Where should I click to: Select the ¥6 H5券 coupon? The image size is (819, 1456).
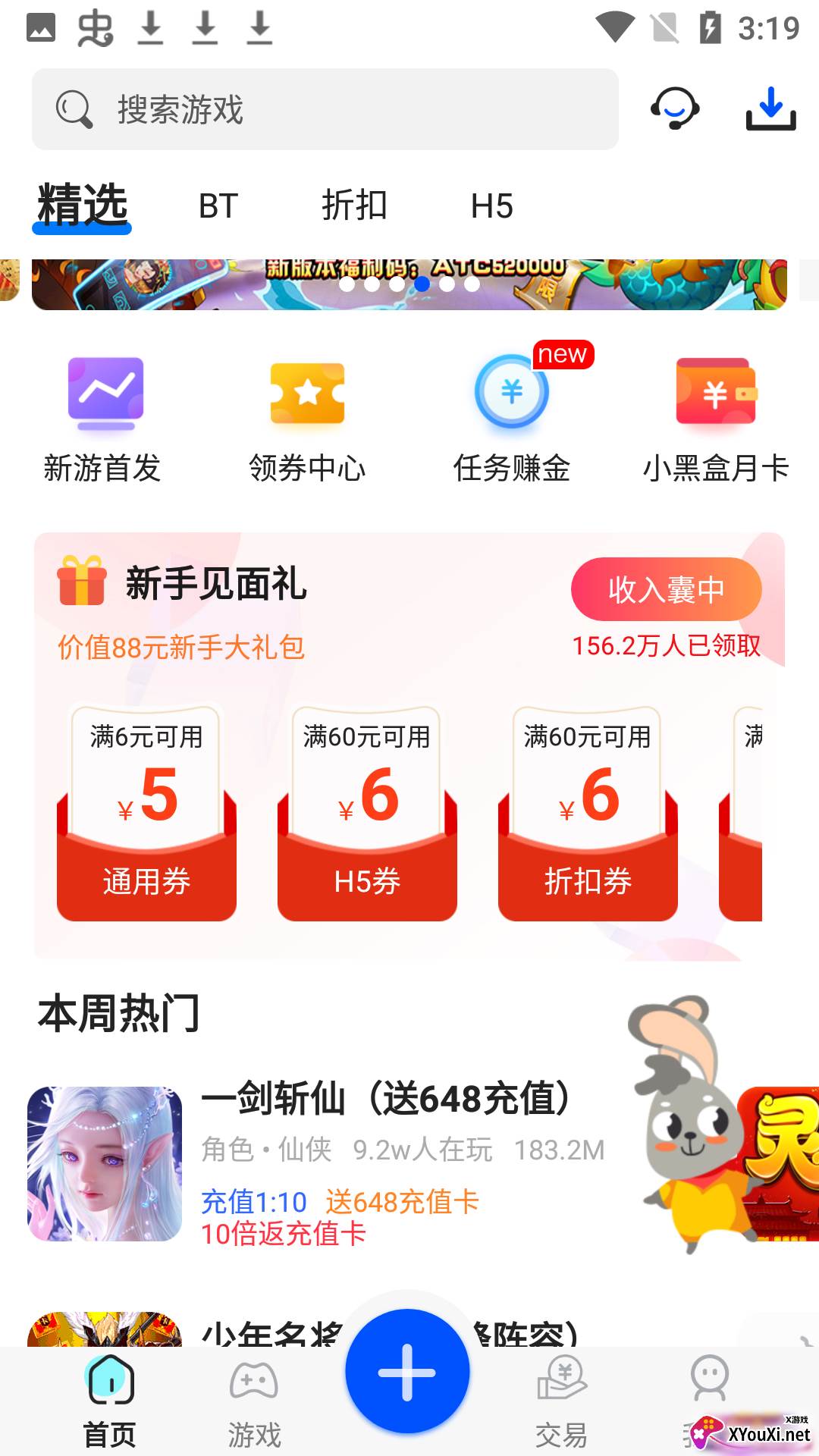point(367,812)
